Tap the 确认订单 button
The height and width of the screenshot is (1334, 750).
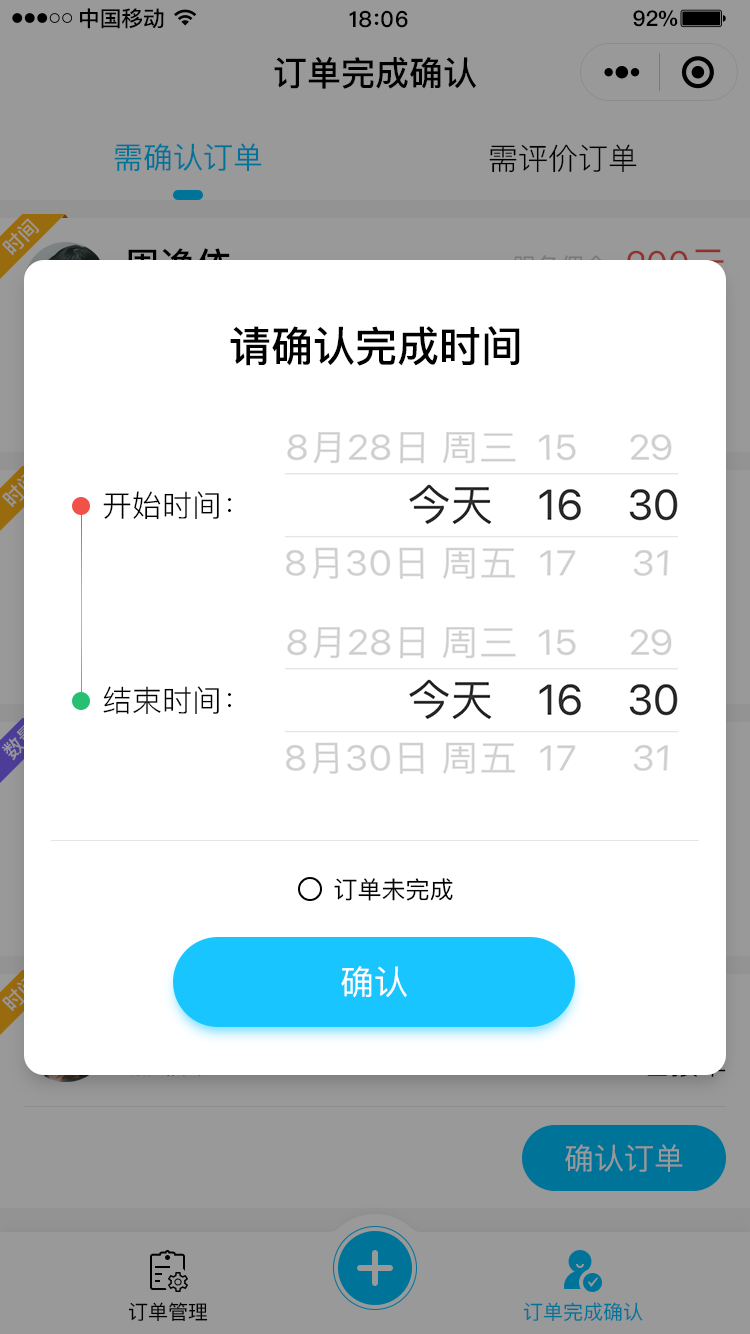point(623,1158)
